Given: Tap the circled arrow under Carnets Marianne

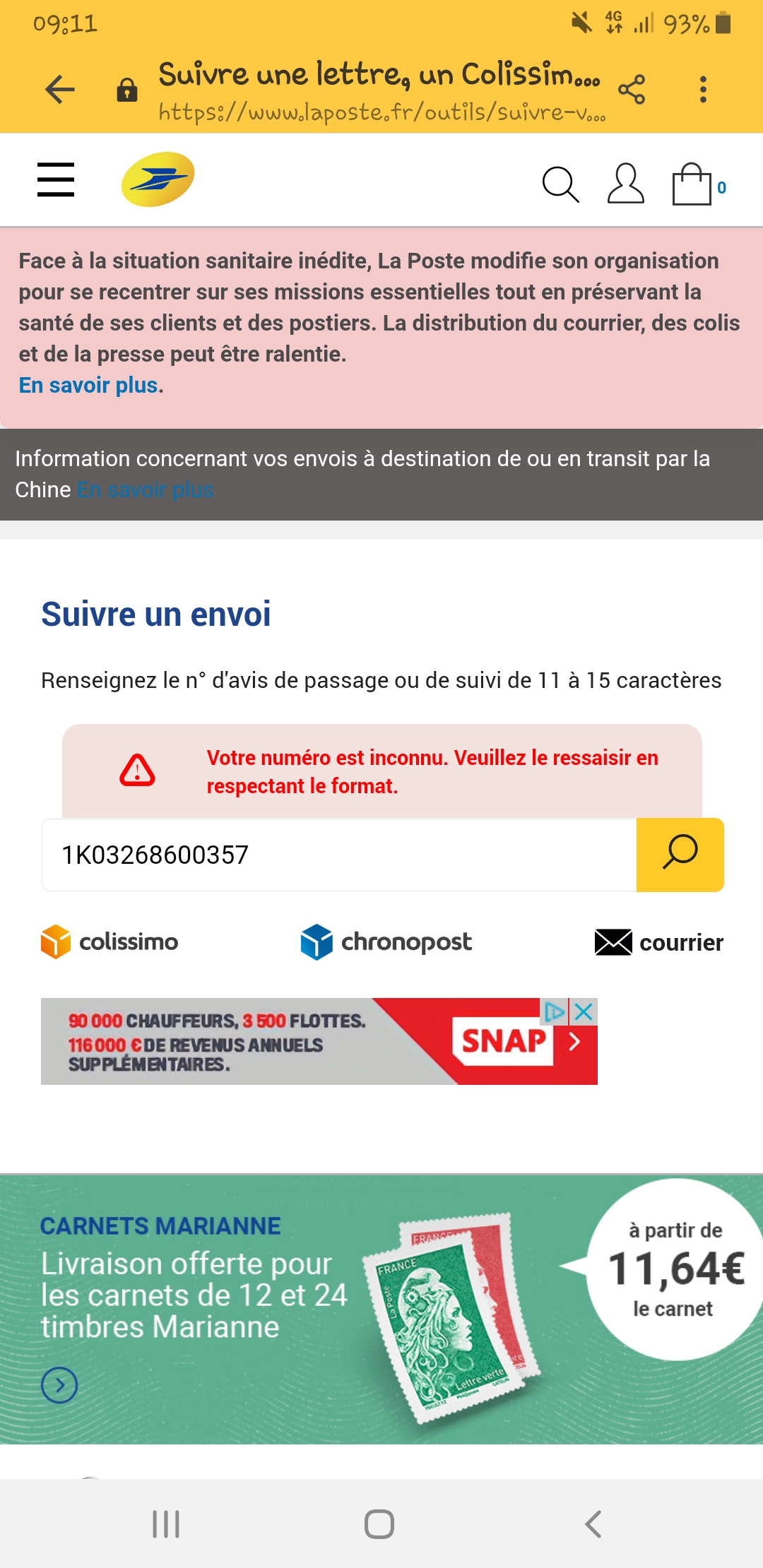Looking at the screenshot, I should coord(59,1385).
